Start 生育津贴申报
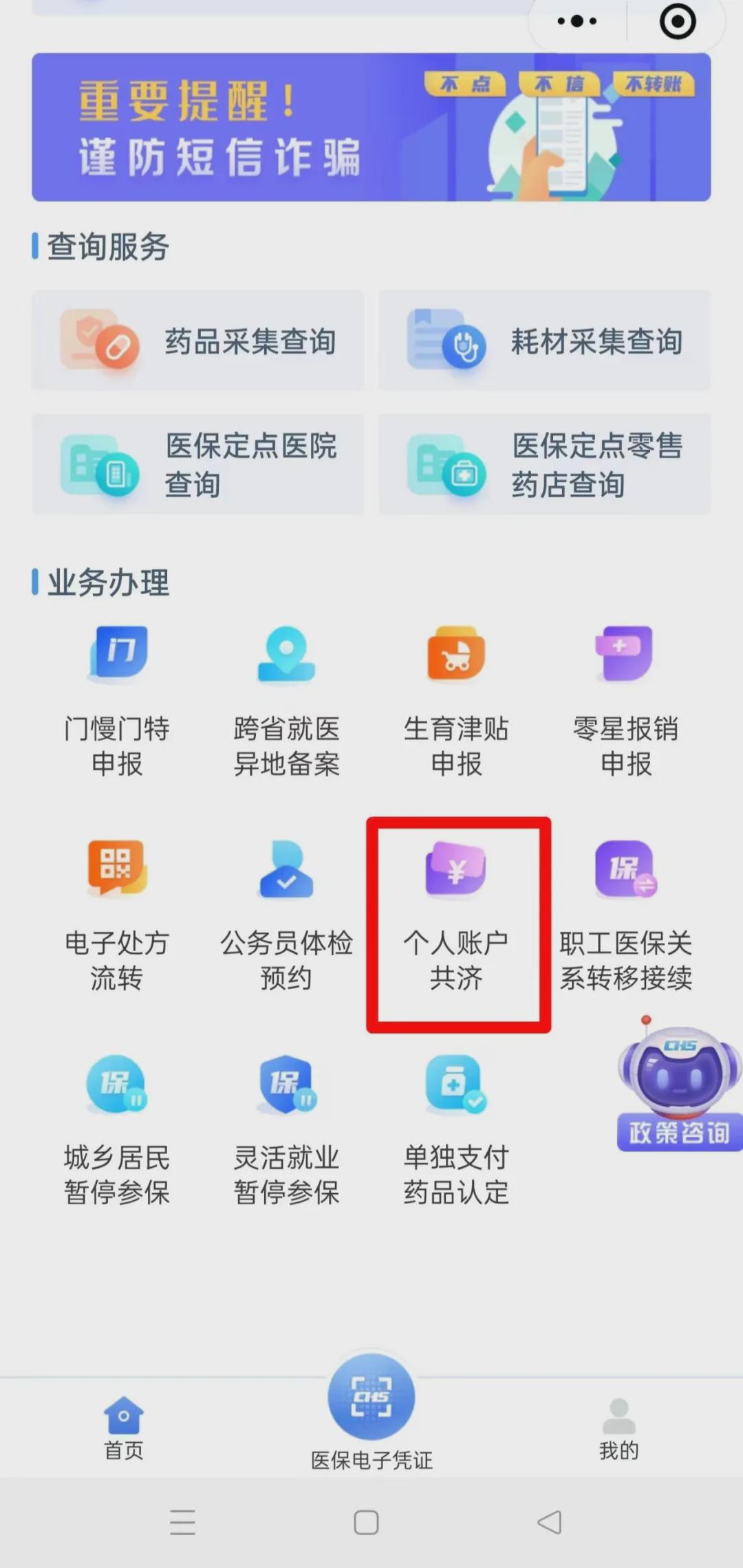This screenshot has height=1568, width=743. coord(456,701)
